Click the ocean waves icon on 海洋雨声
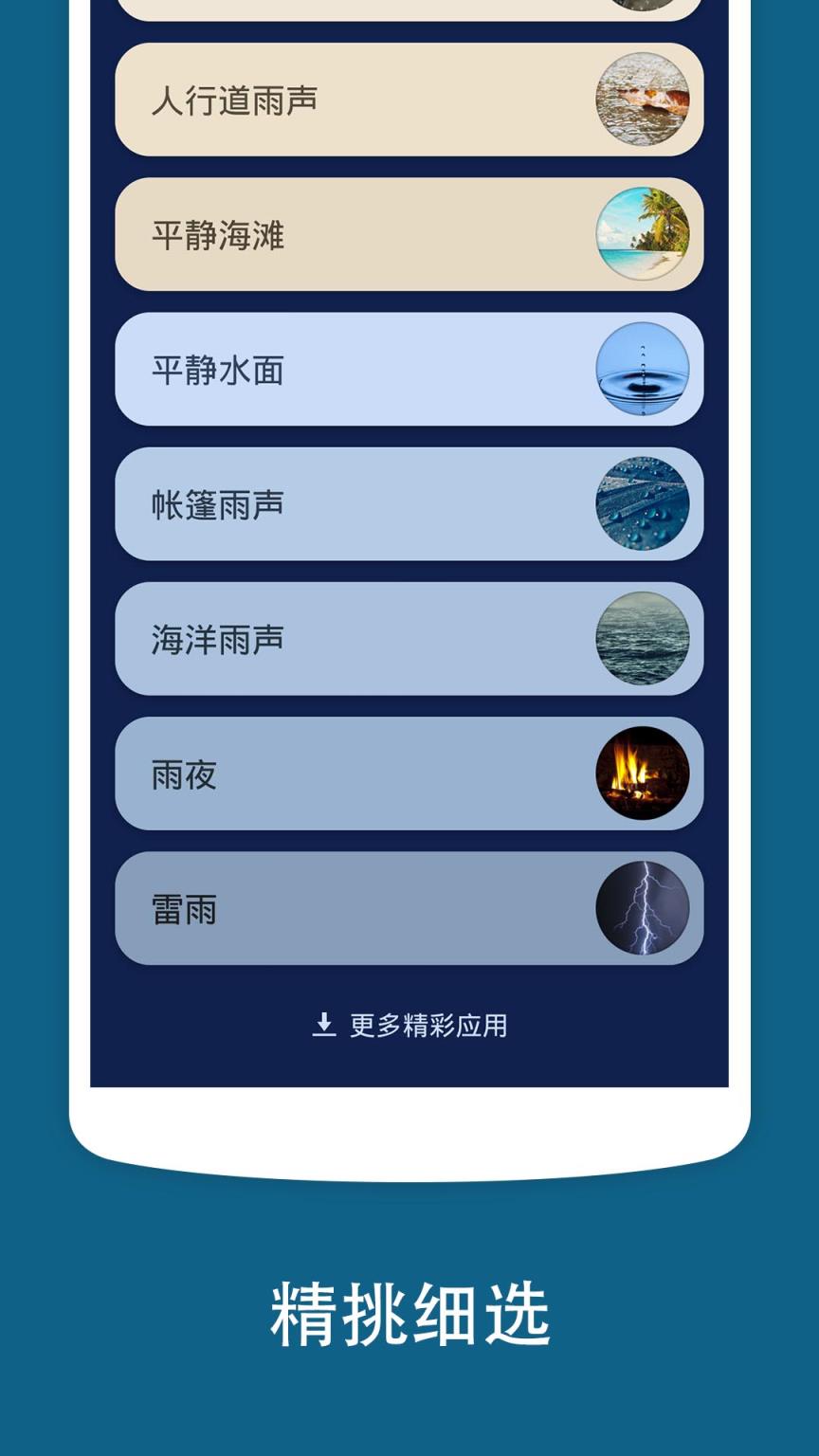The width and height of the screenshot is (819, 1456). (645, 640)
